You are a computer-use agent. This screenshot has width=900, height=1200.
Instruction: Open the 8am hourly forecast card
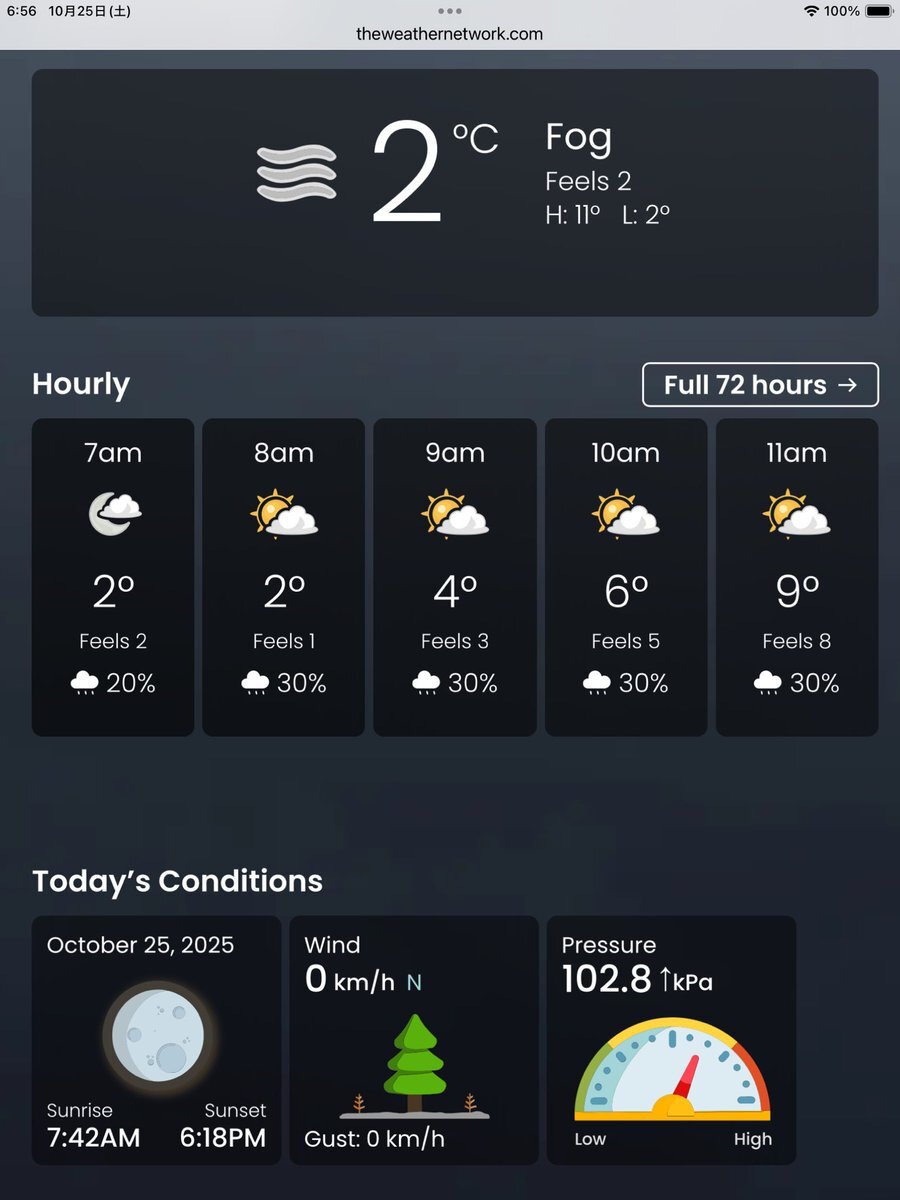click(284, 577)
